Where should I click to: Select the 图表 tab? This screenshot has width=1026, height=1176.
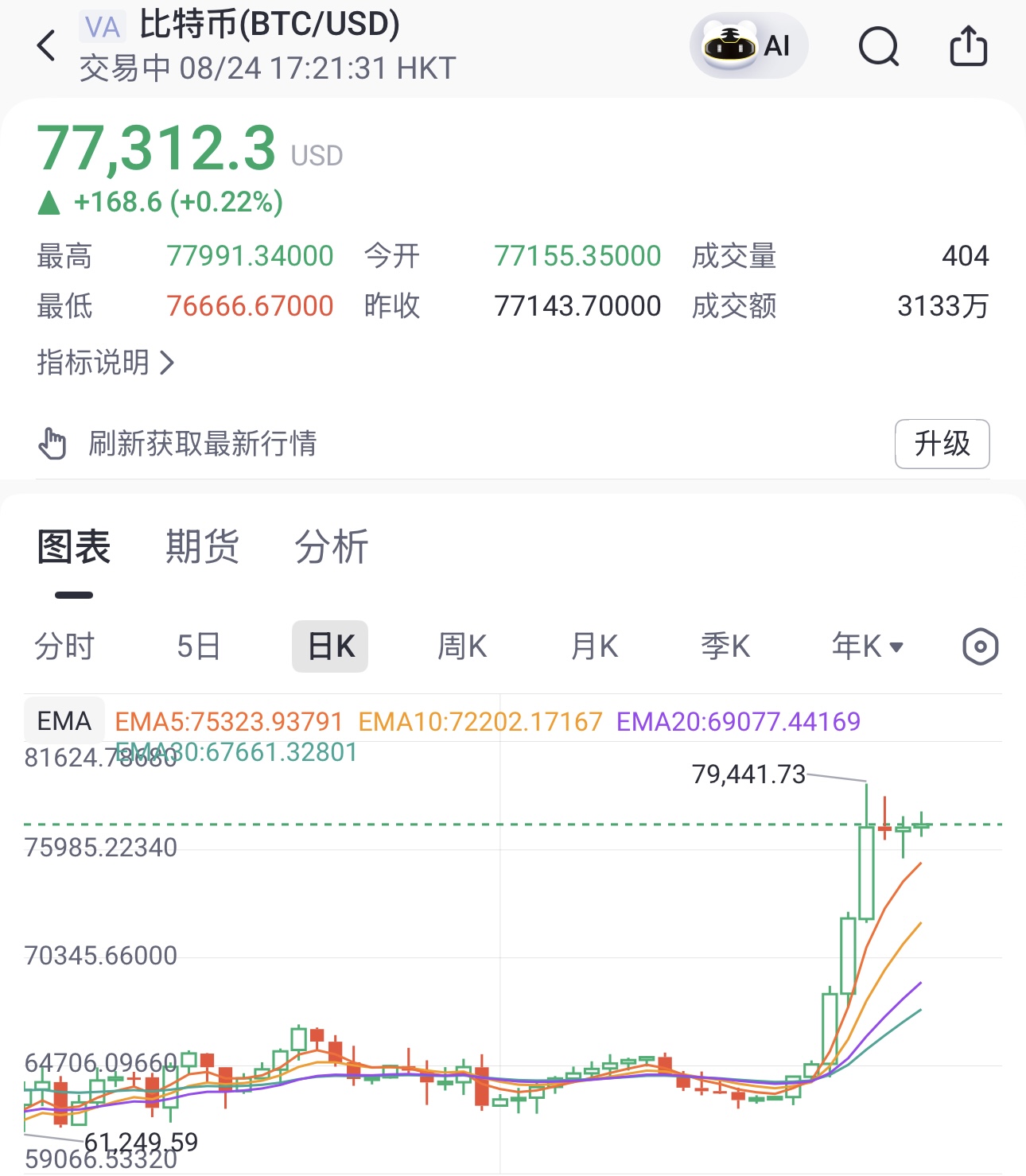(74, 547)
